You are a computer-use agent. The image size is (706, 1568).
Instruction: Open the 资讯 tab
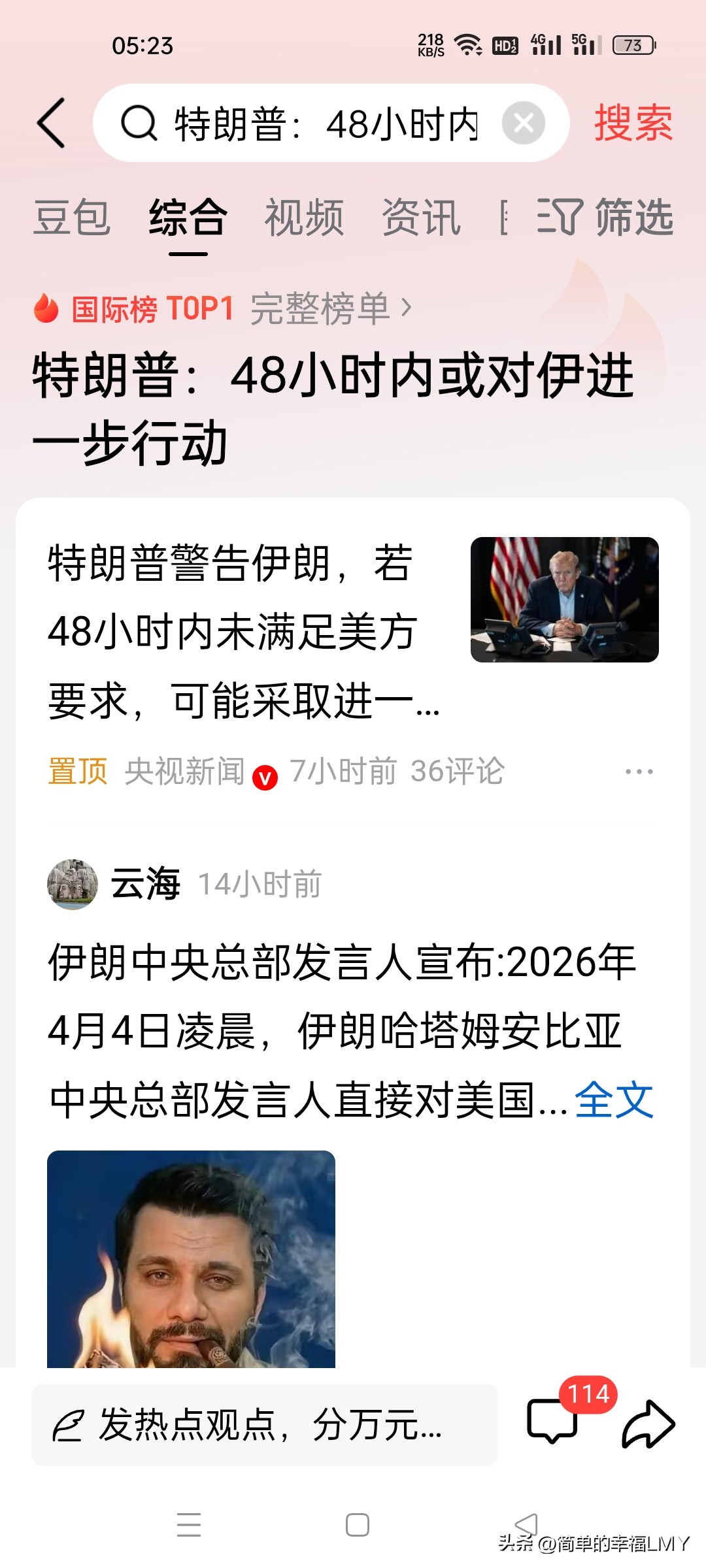(x=421, y=217)
